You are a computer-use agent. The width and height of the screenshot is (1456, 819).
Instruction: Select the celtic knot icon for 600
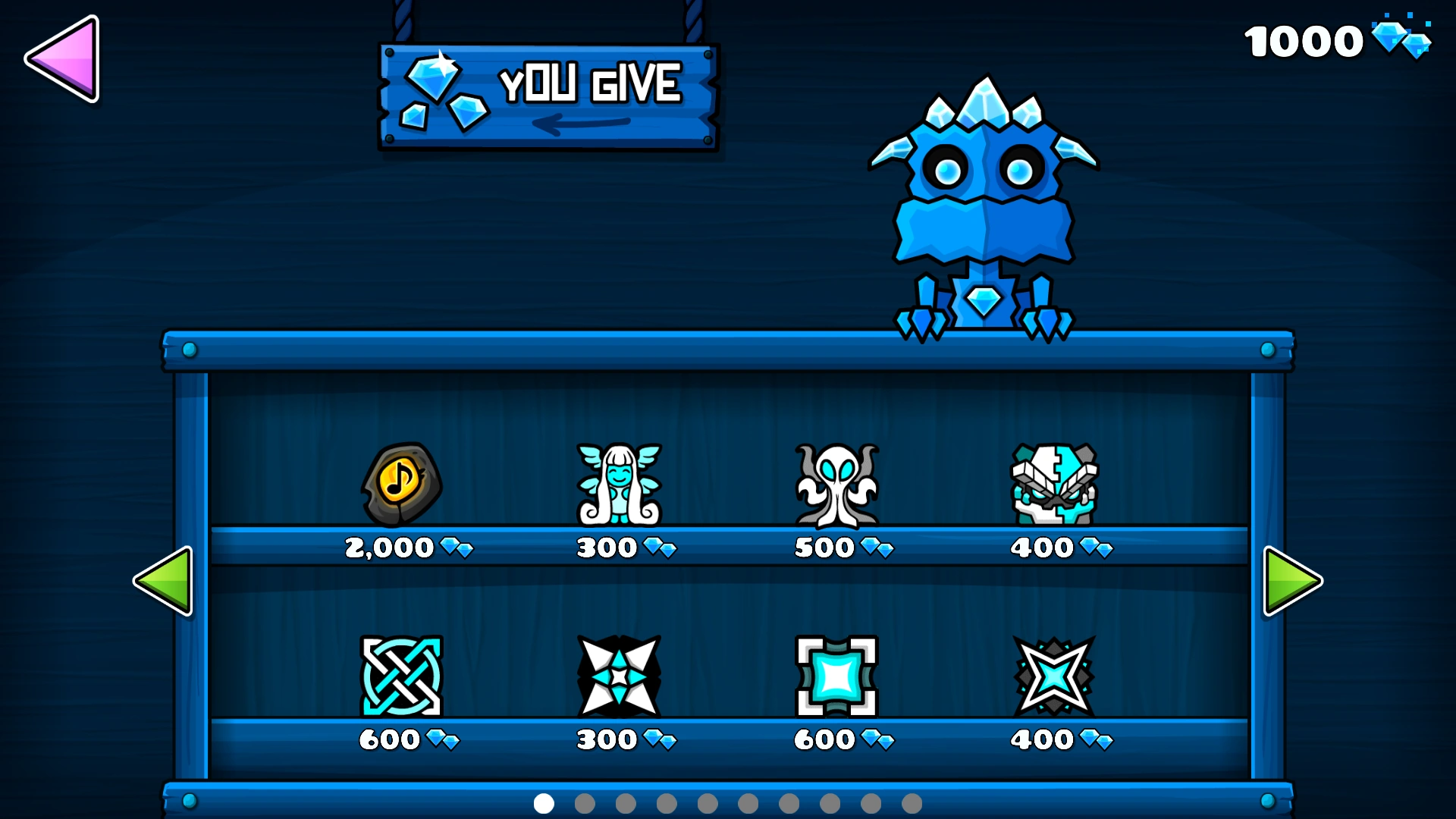click(x=401, y=676)
